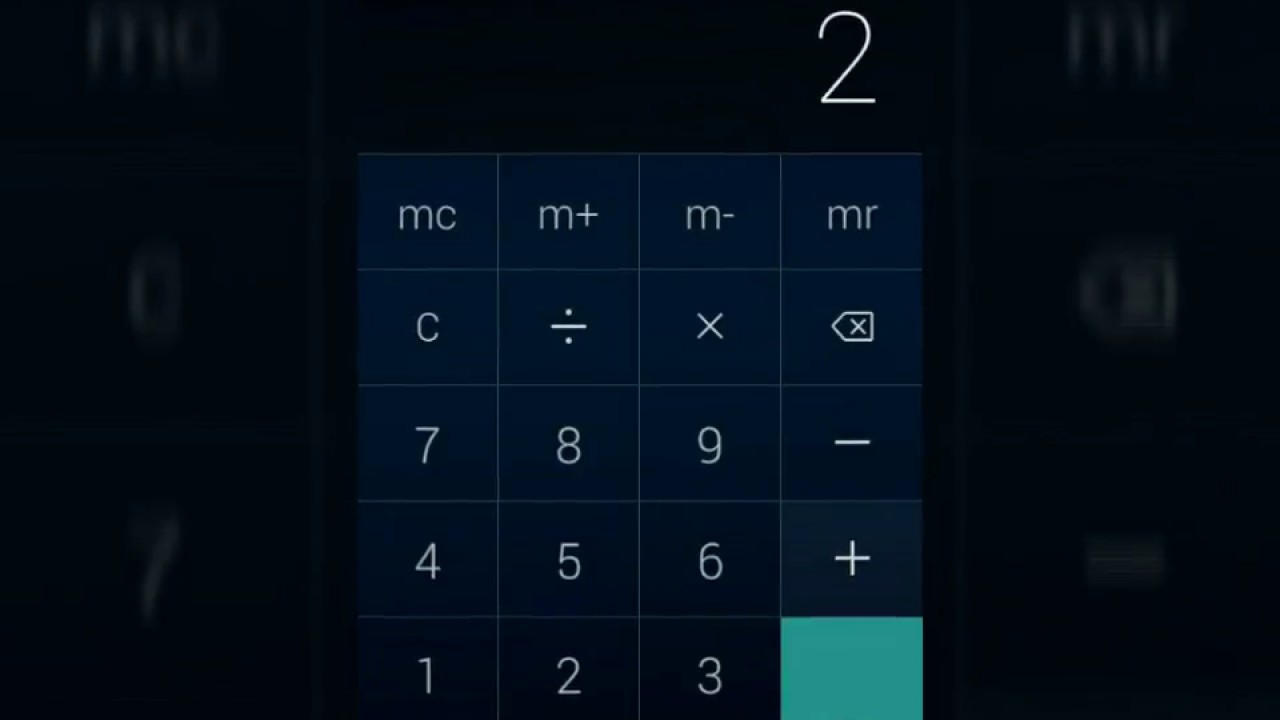Screen dimensions: 1280x720
Task: Enter digit 9
Action: coord(709,444)
